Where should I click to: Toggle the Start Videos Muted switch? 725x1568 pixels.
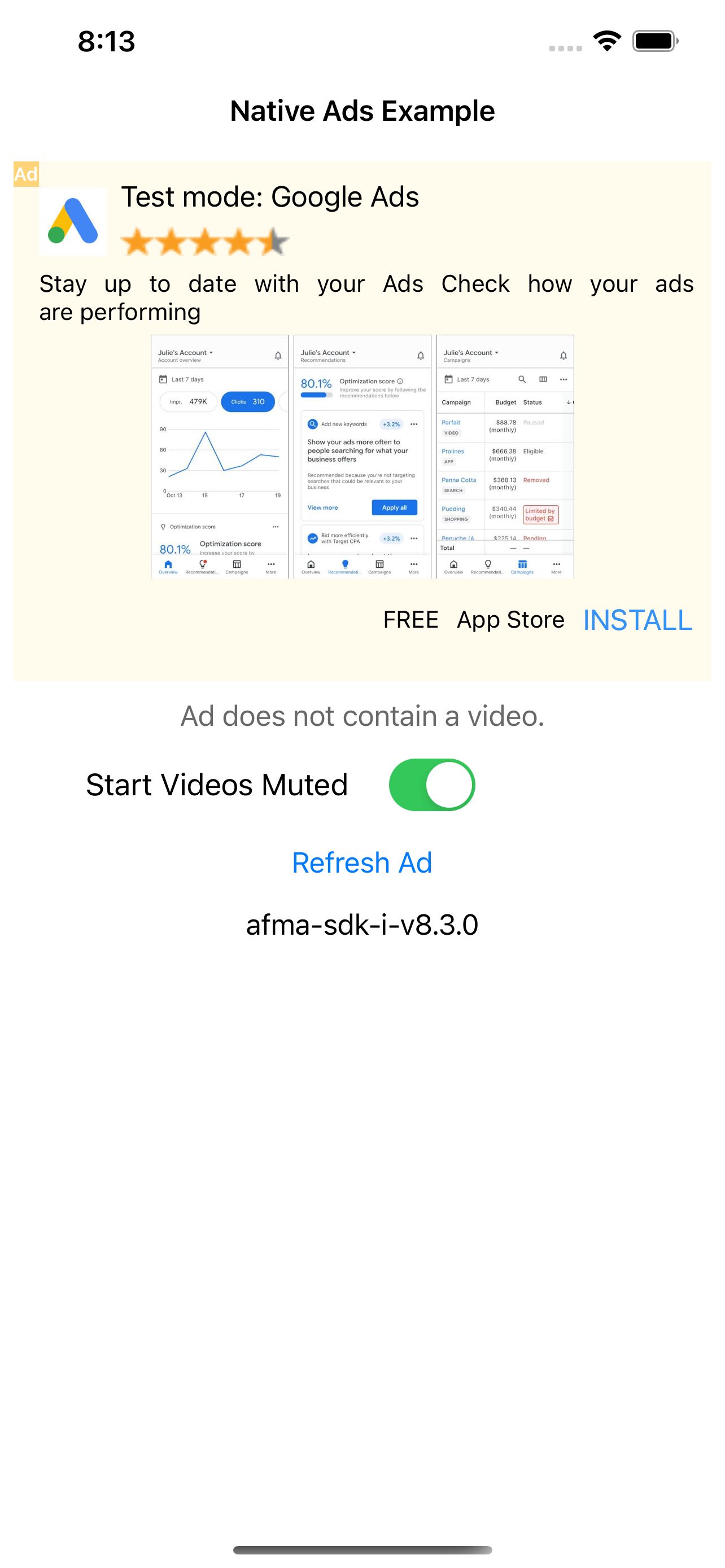tap(431, 784)
